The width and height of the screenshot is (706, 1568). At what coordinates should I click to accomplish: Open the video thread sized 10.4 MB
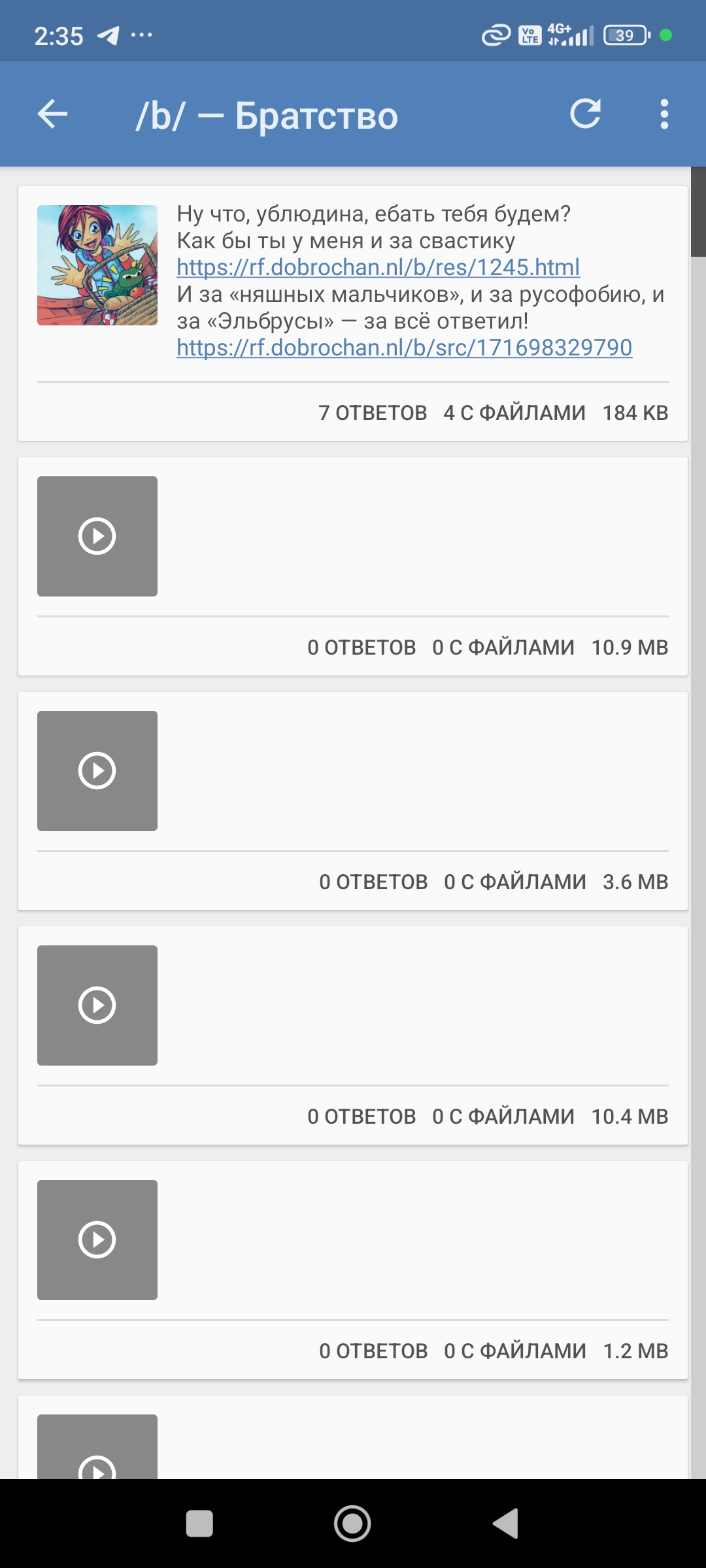click(353, 1036)
